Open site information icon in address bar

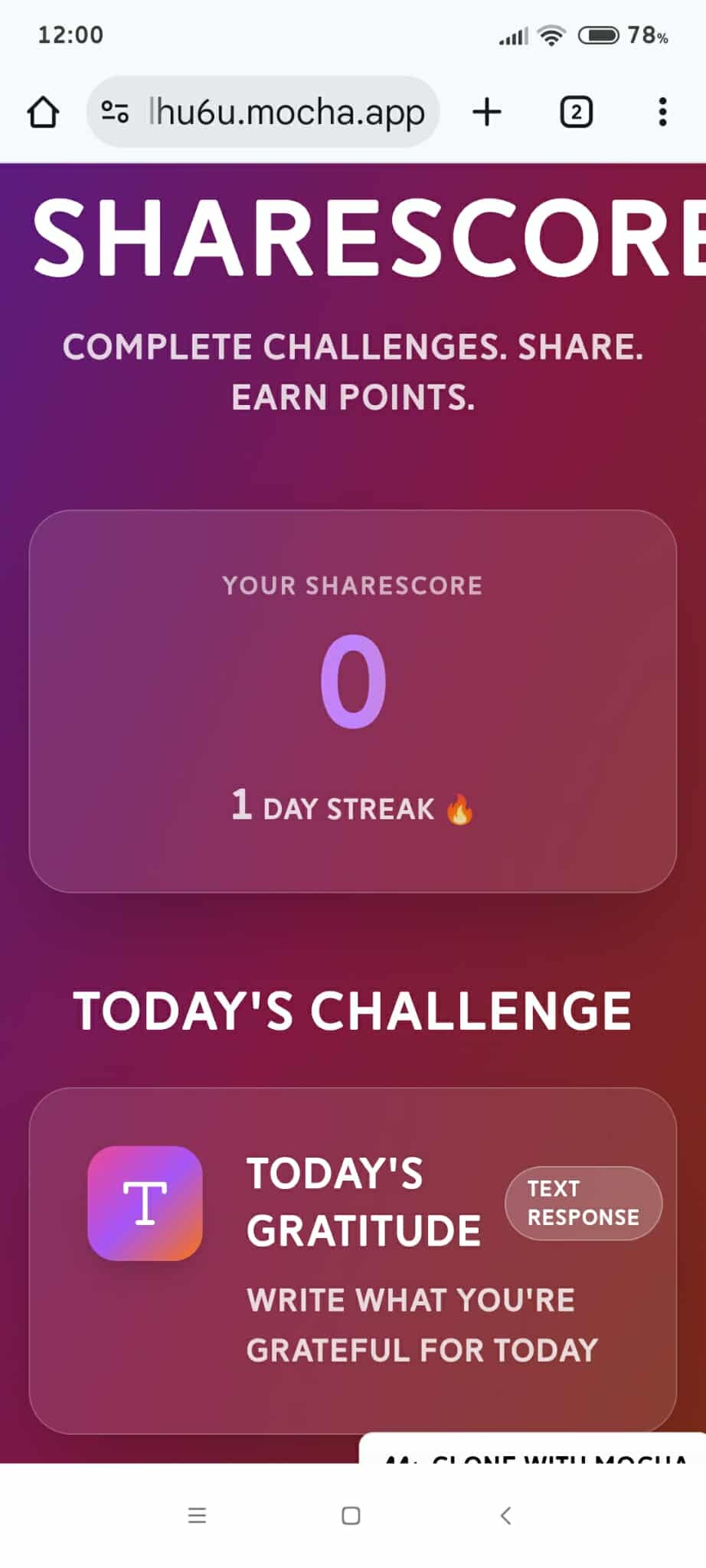[x=113, y=111]
